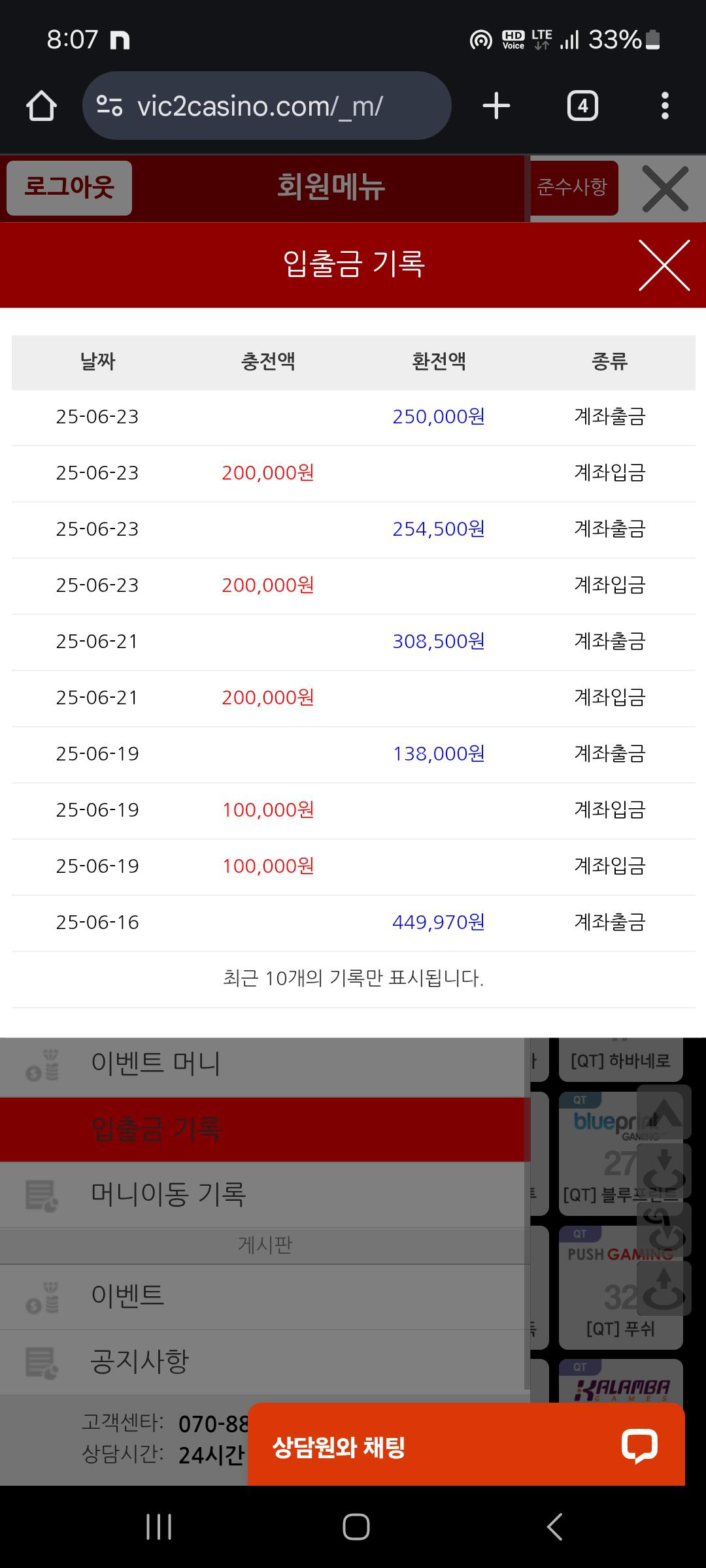
Task: Tap the vic2casino.com address bar
Action: click(267, 106)
